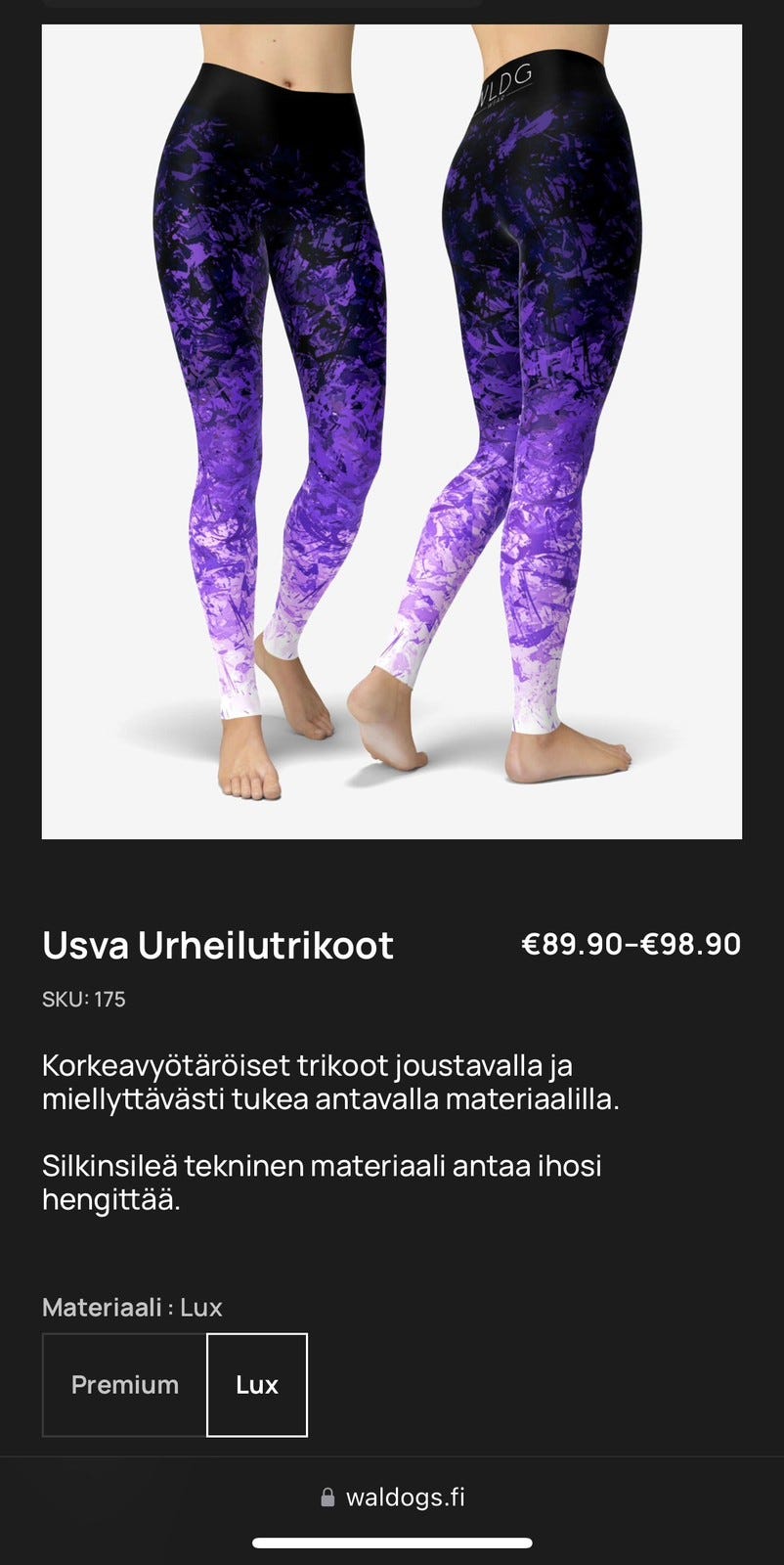Click the dark header area above the photo
Viewport: 784px width, 1565px height.
(391, 8)
